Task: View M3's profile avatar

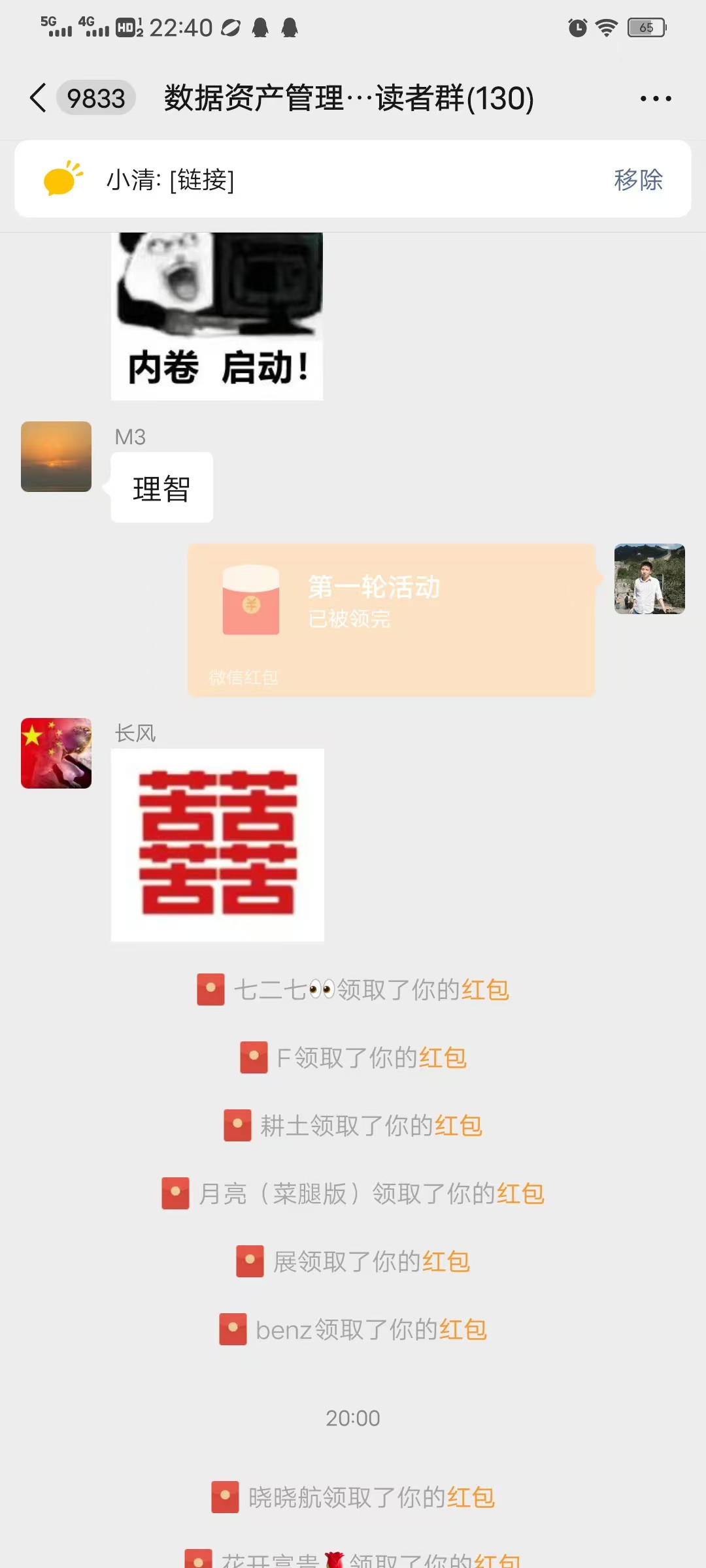Action: [56, 457]
